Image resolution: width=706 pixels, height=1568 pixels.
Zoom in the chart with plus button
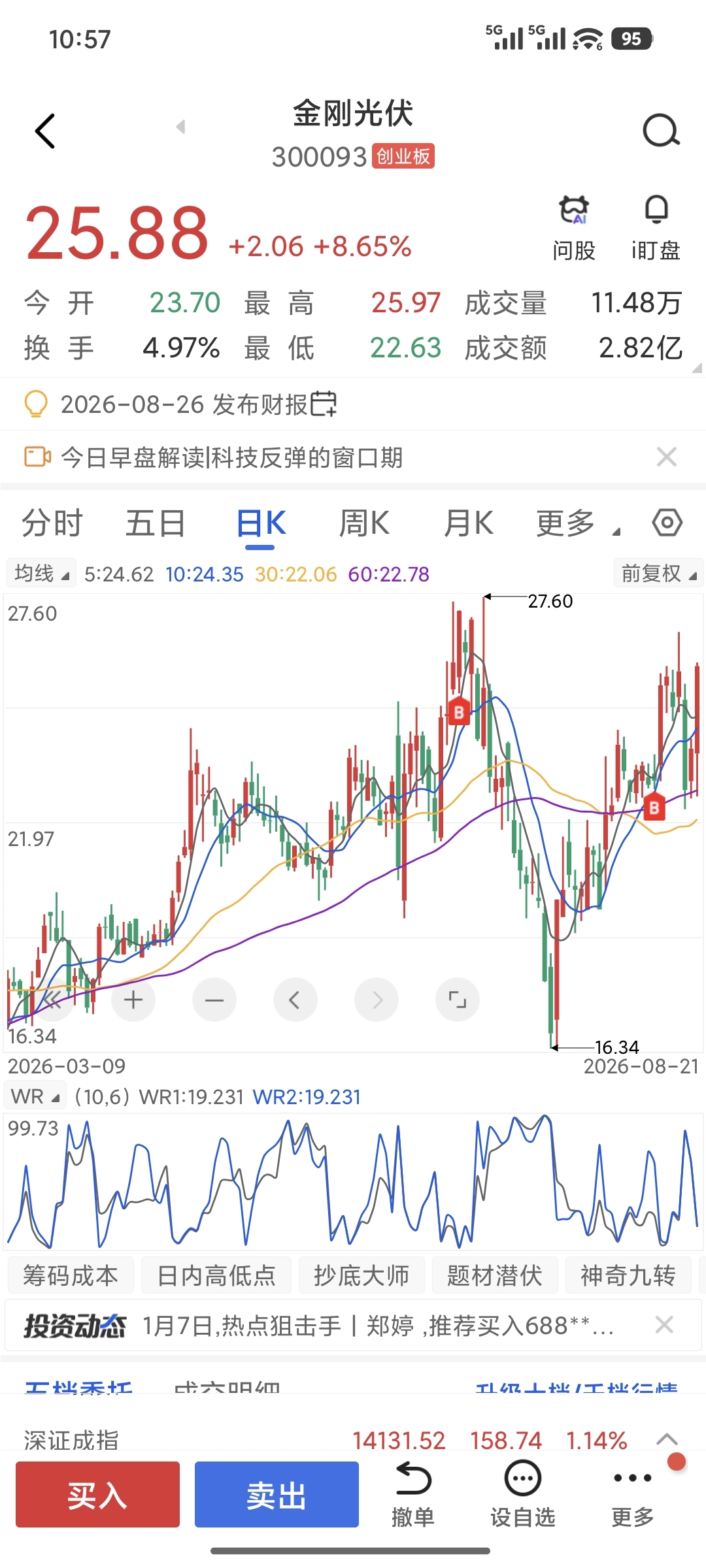click(x=133, y=1000)
